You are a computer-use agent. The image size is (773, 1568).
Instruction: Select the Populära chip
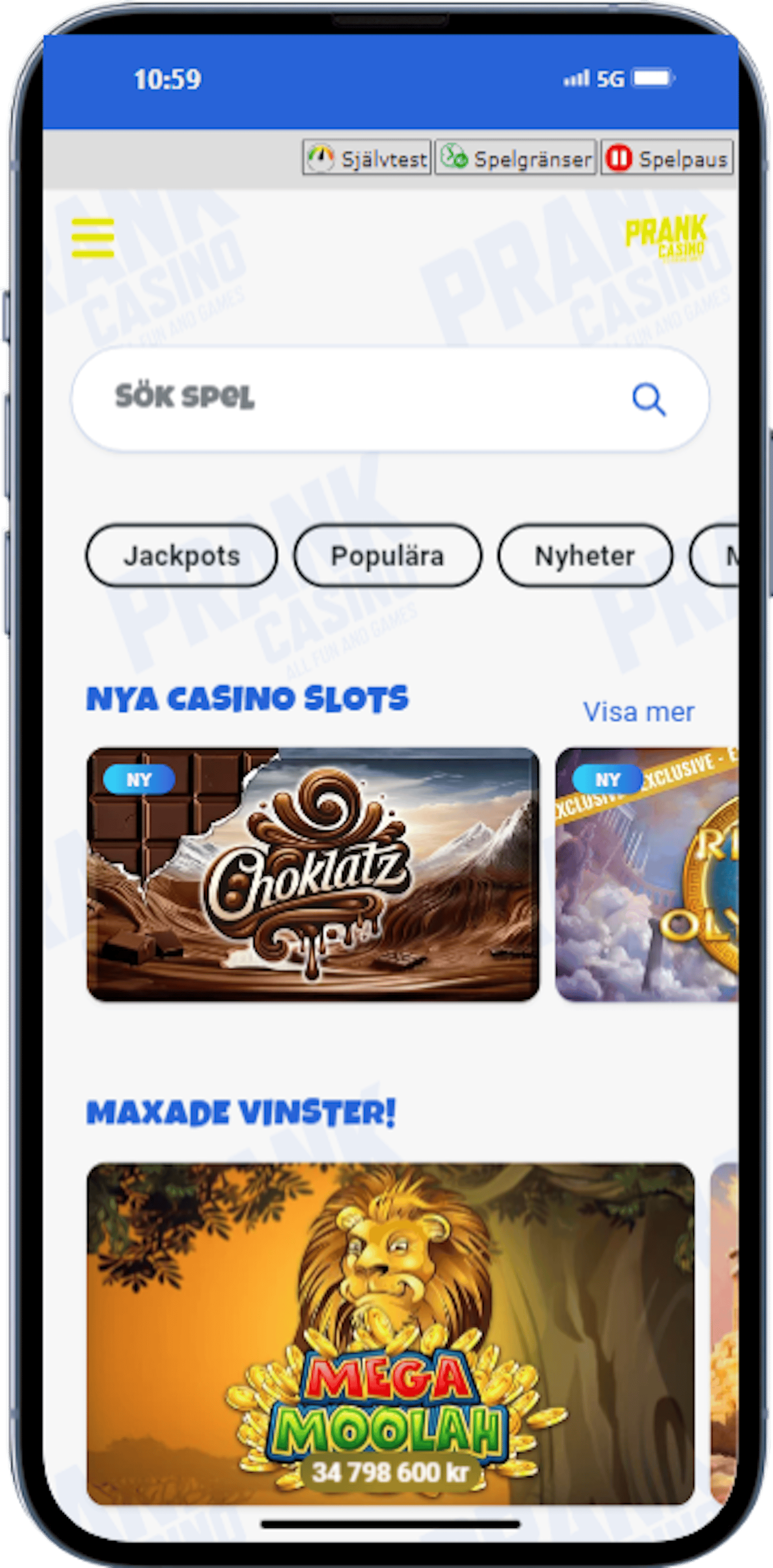(x=387, y=556)
